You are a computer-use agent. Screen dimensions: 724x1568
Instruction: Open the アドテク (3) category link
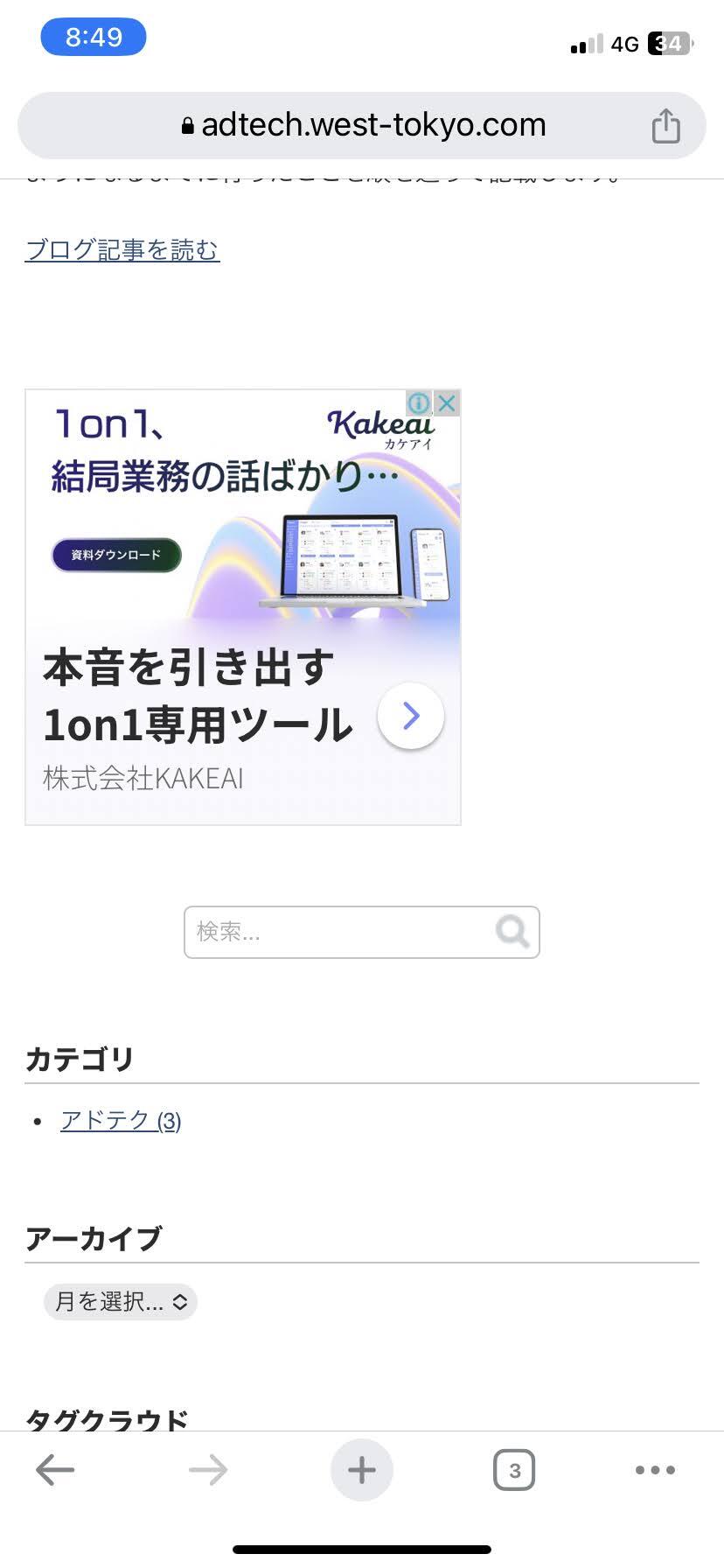(x=121, y=1120)
